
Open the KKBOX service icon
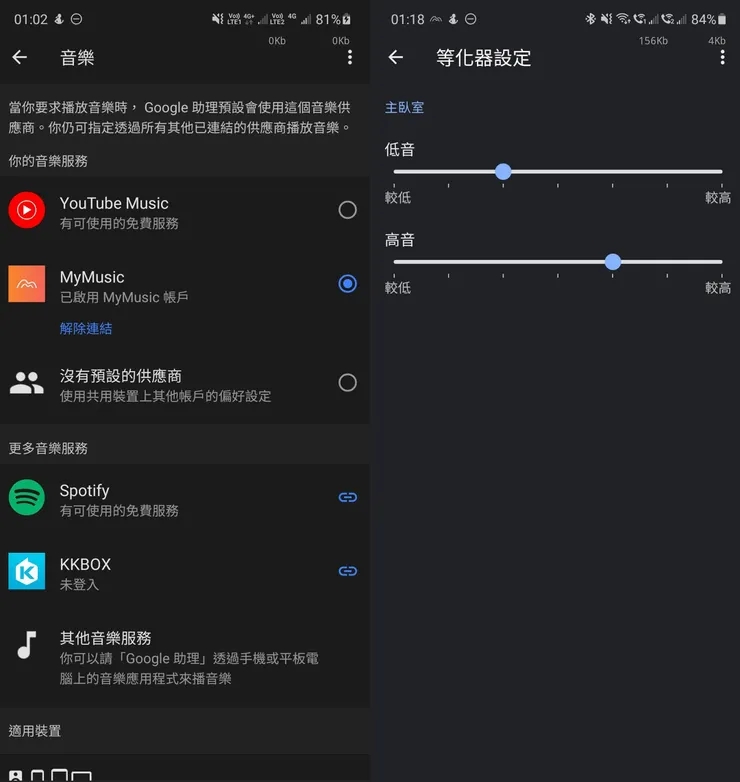point(27,571)
